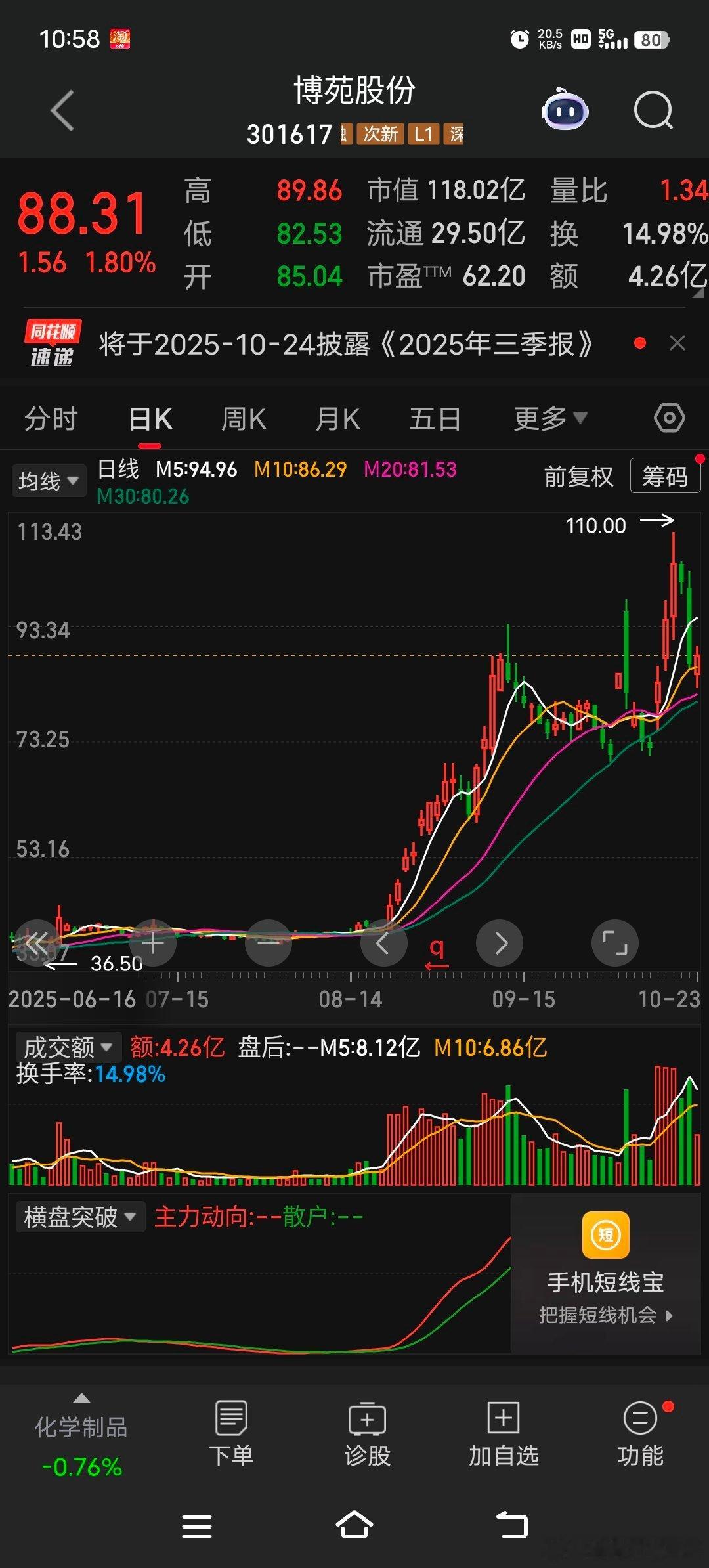Open the 功能 menu
709x1568 pixels.
(x=640, y=1433)
